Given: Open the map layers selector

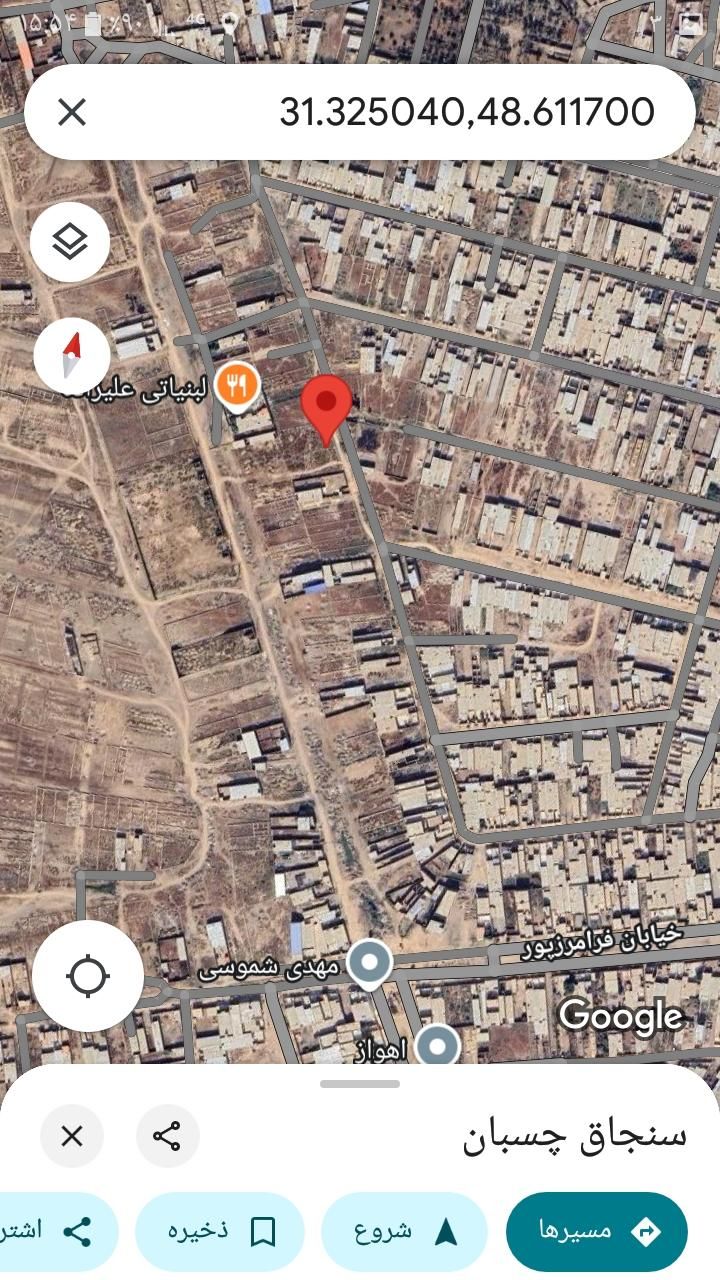Looking at the screenshot, I should [70, 241].
